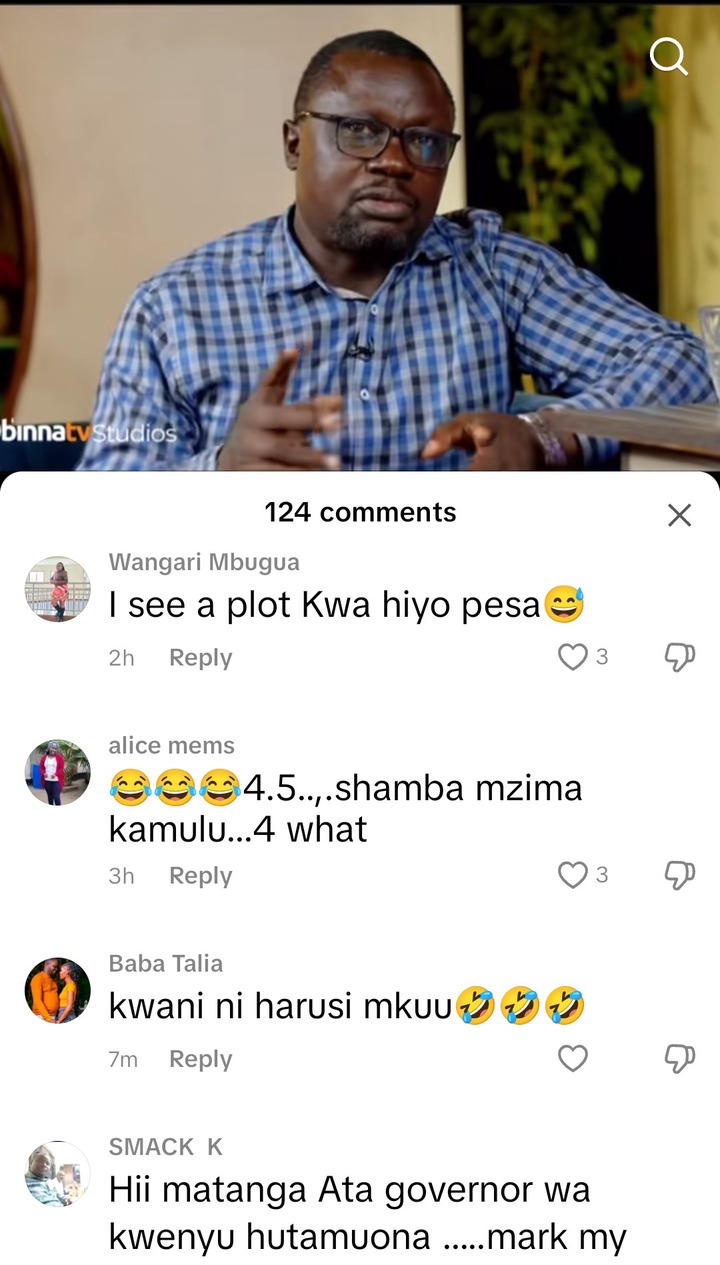Like alice mems' comment
720x1265 pixels.
click(x=573, y=875)
